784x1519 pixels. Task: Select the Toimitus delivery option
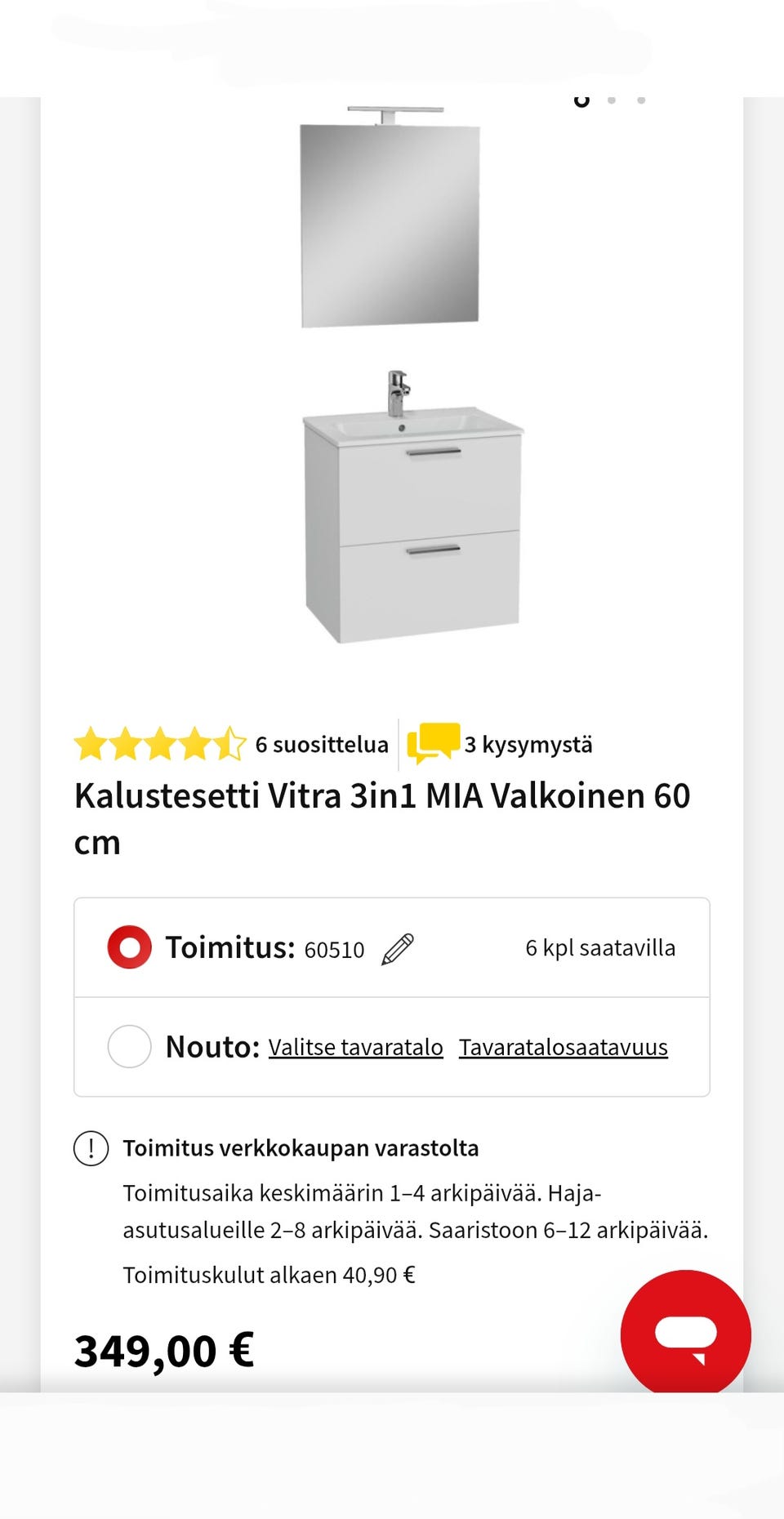129,947
